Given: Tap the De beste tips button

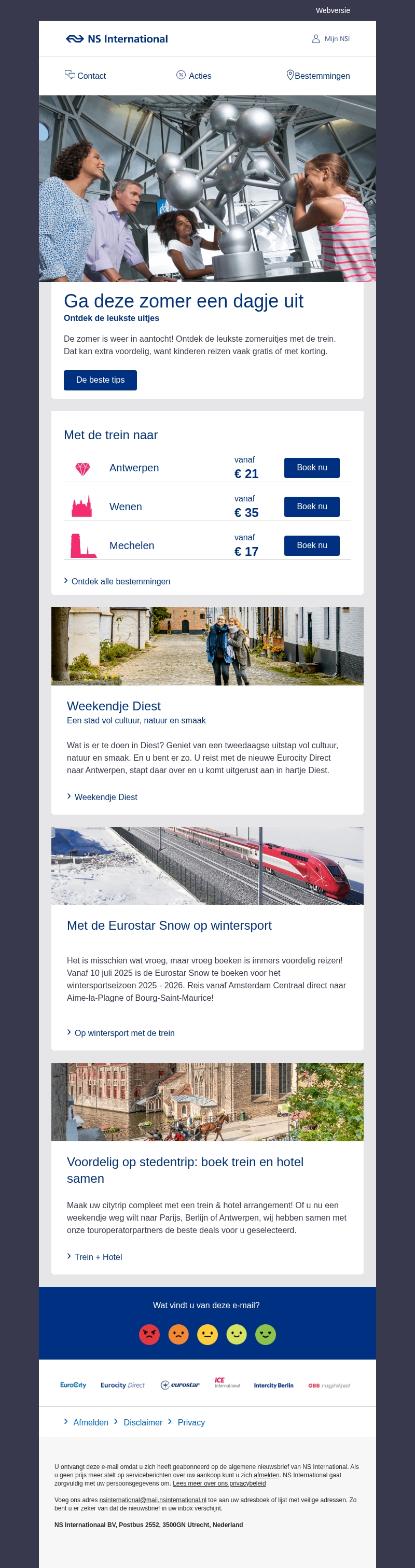Looking at the screenshot, I should pyautogui.click(x=100, y=380).
